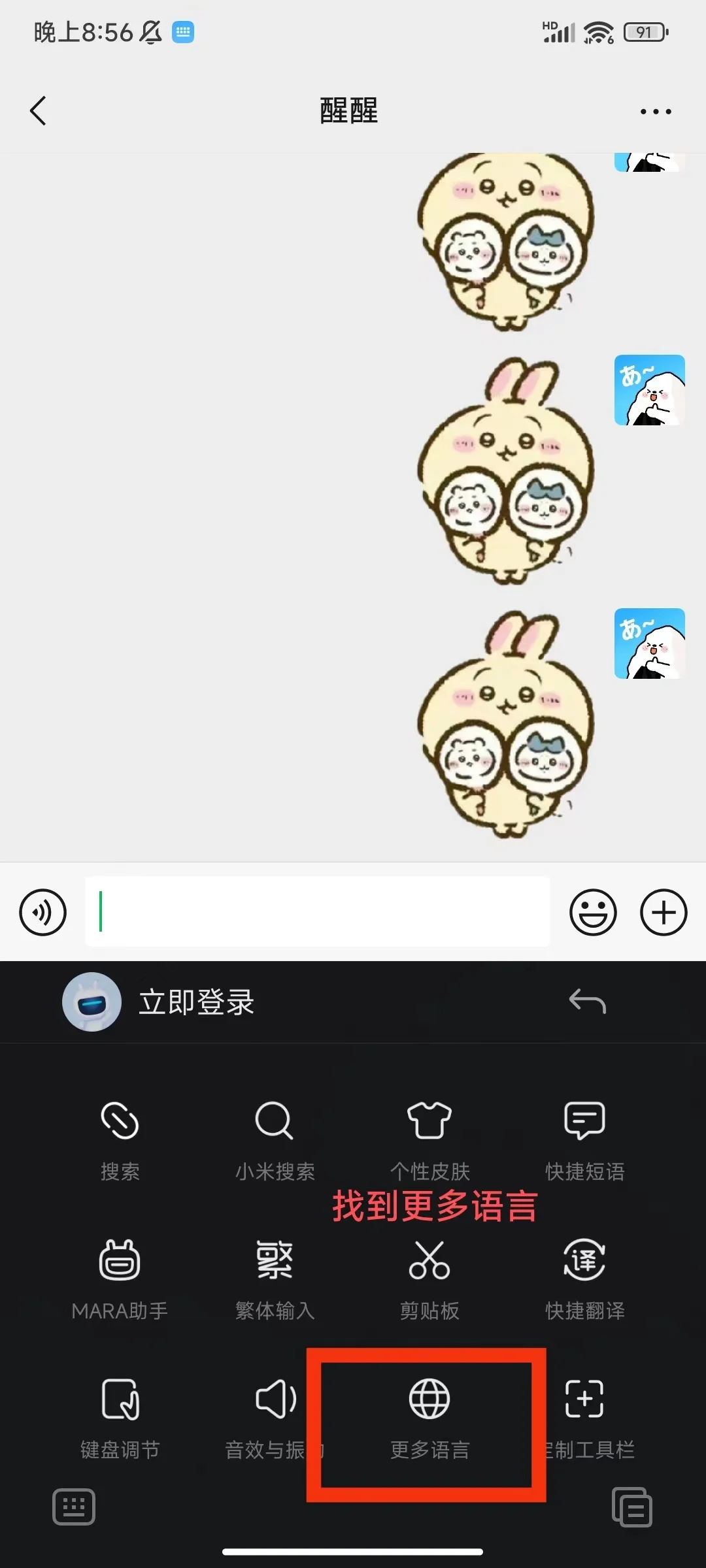Go back from the 醒醒 chat
706x1568 pixels.
click(38, 110)
